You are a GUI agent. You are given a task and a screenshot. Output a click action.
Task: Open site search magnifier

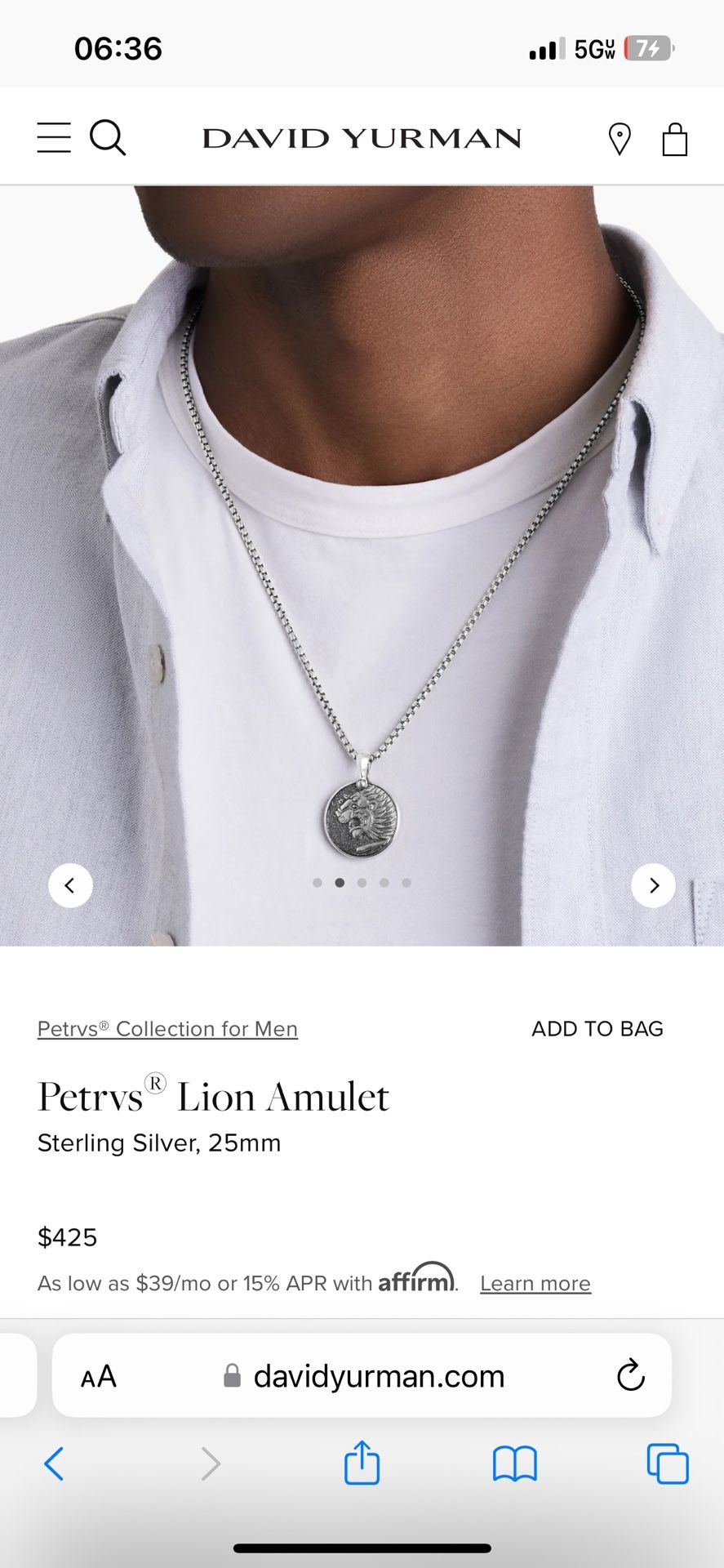[107, 137]
